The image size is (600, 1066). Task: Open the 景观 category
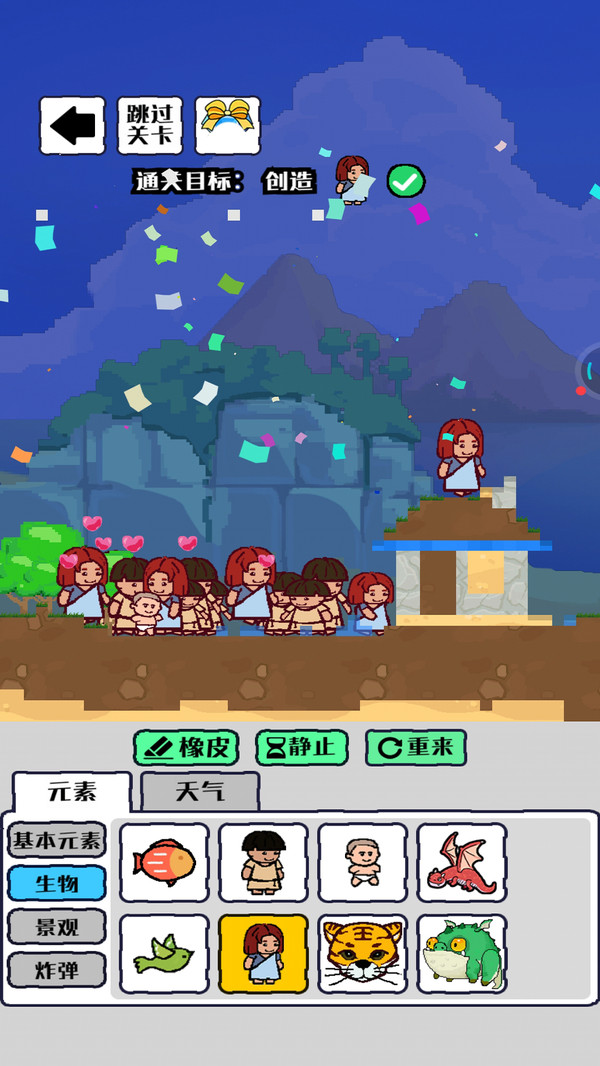click(56, 927)
